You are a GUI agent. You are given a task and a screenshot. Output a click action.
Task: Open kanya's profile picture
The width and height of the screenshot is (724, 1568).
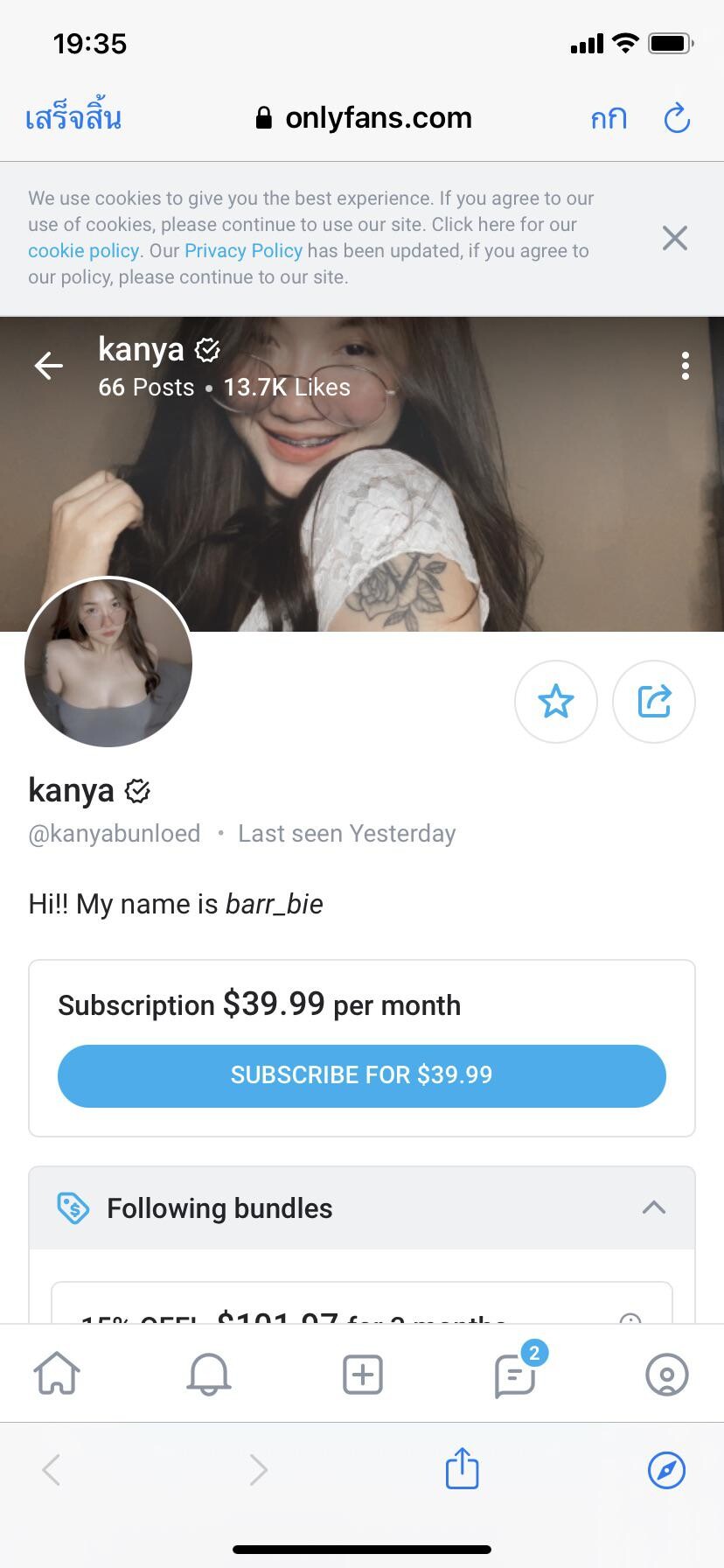[x=108, y=662]
